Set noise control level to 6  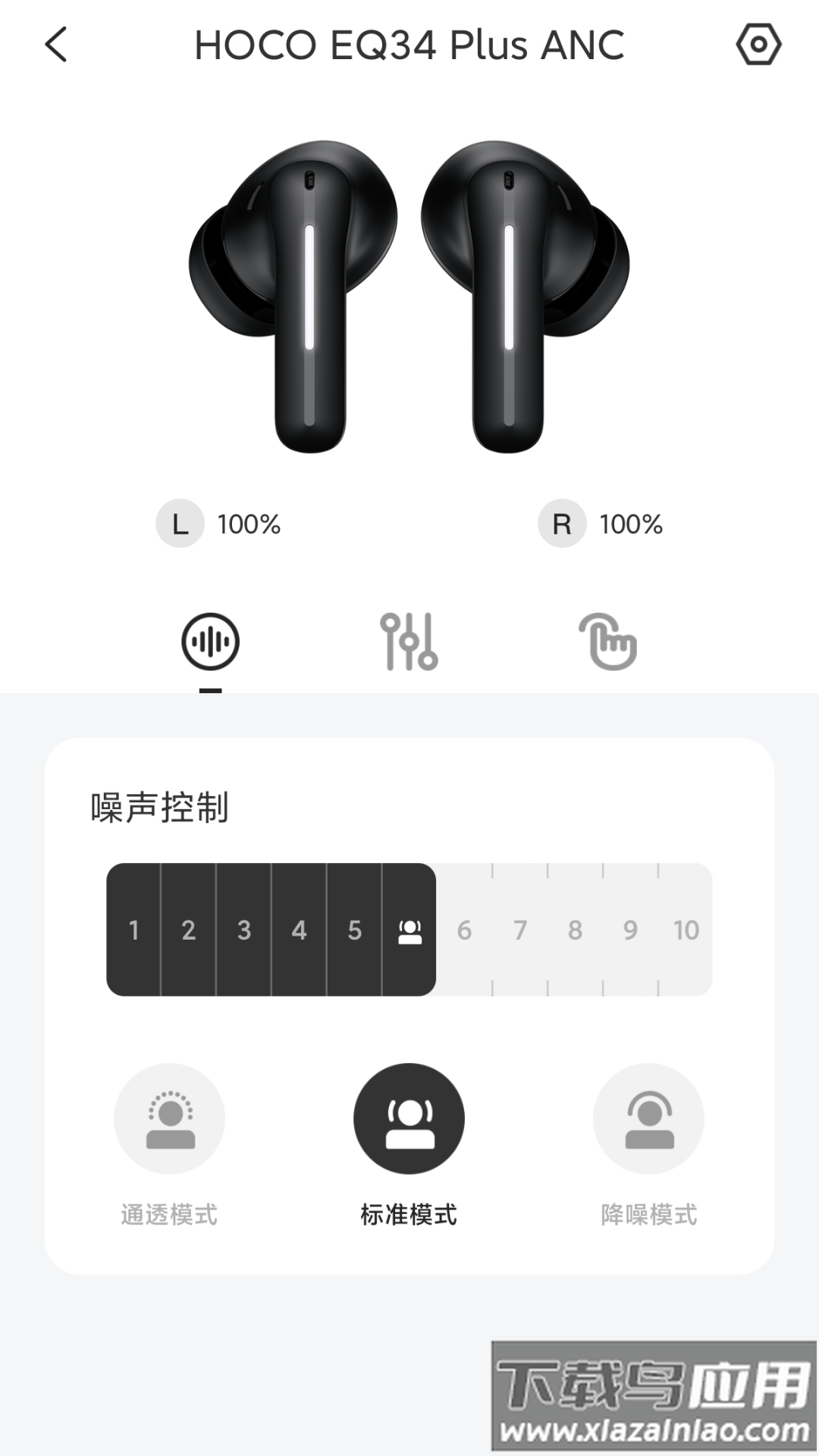[464, 930]
